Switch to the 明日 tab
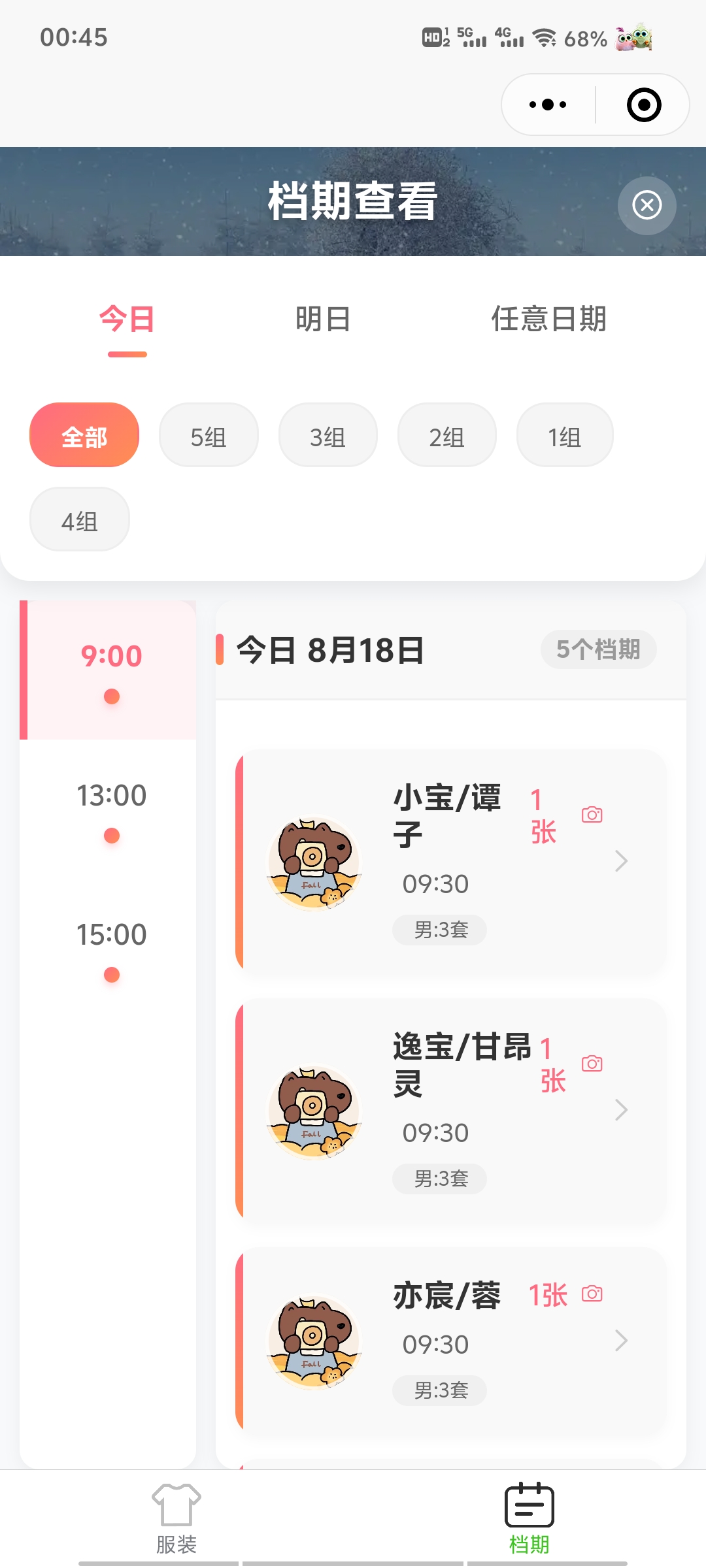 tap(323, 319)
